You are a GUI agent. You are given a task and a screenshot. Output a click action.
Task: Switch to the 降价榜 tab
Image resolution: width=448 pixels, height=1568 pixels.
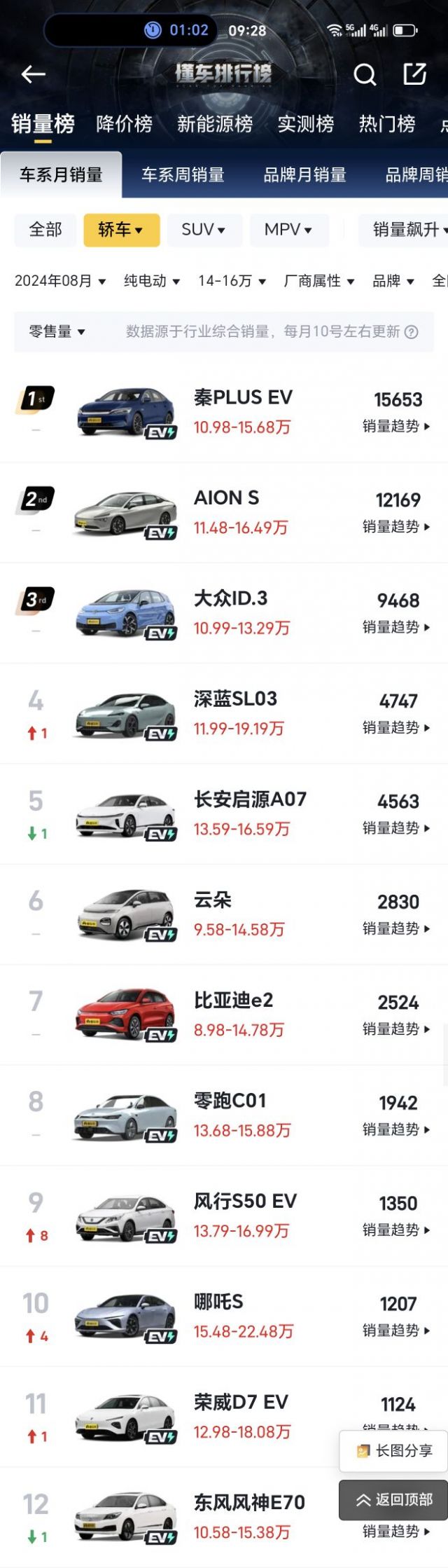[x=124, y=124]
